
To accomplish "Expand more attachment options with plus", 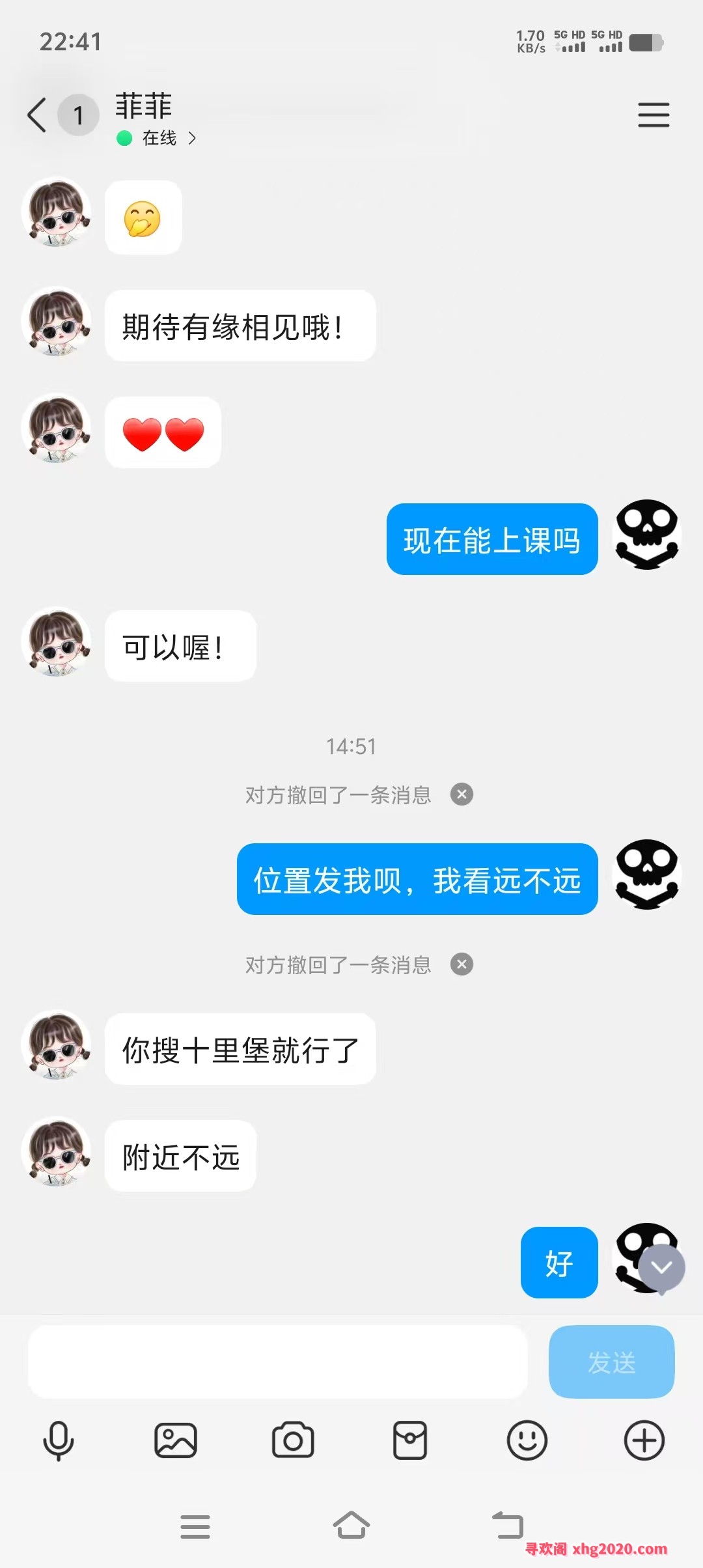I will [644, 1440].
